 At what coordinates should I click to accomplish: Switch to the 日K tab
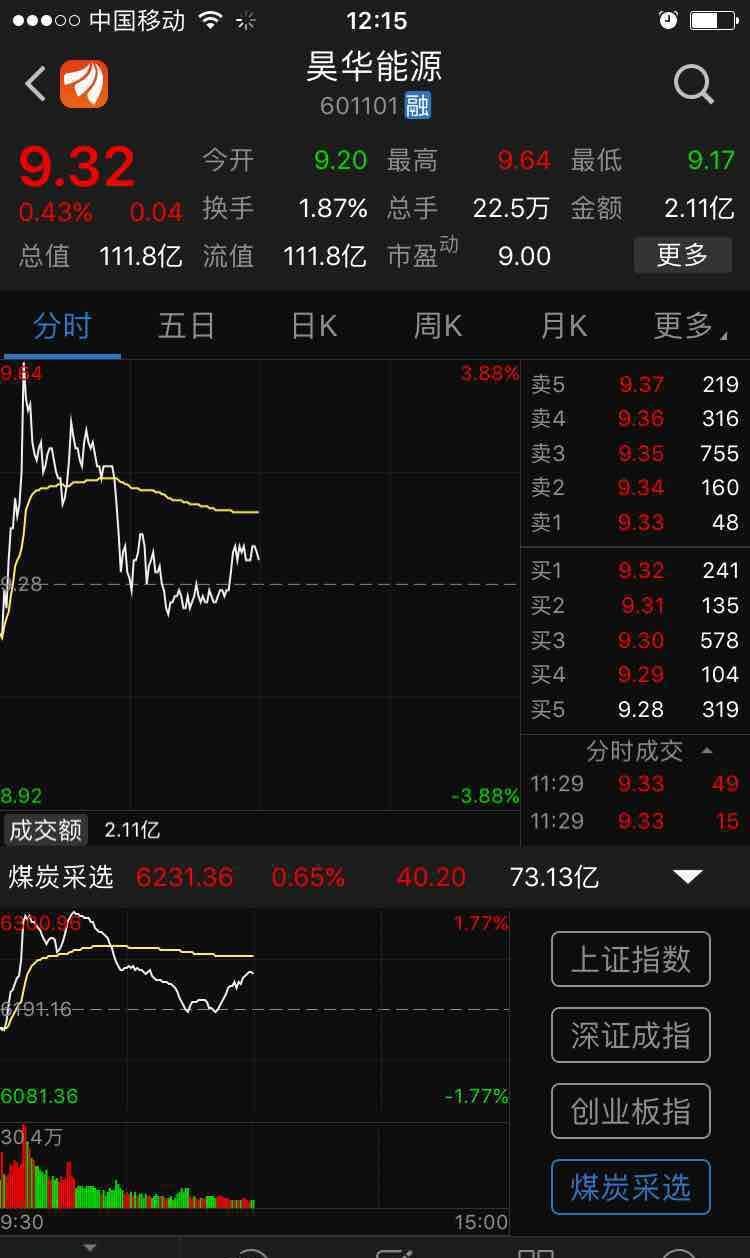pyautogui.click(x=312, y=326)
